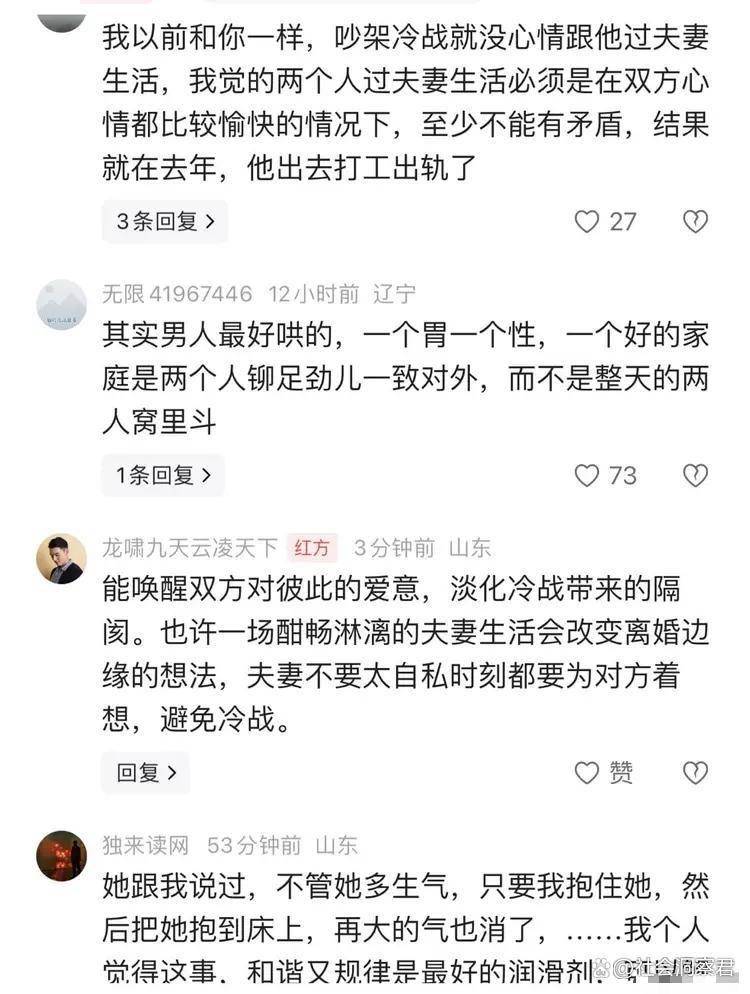Open the profile avatar of 龙啸九天云凌天下
Image resolution: width=750 pixels, height=994 pixels.
[x=62, y=559]
